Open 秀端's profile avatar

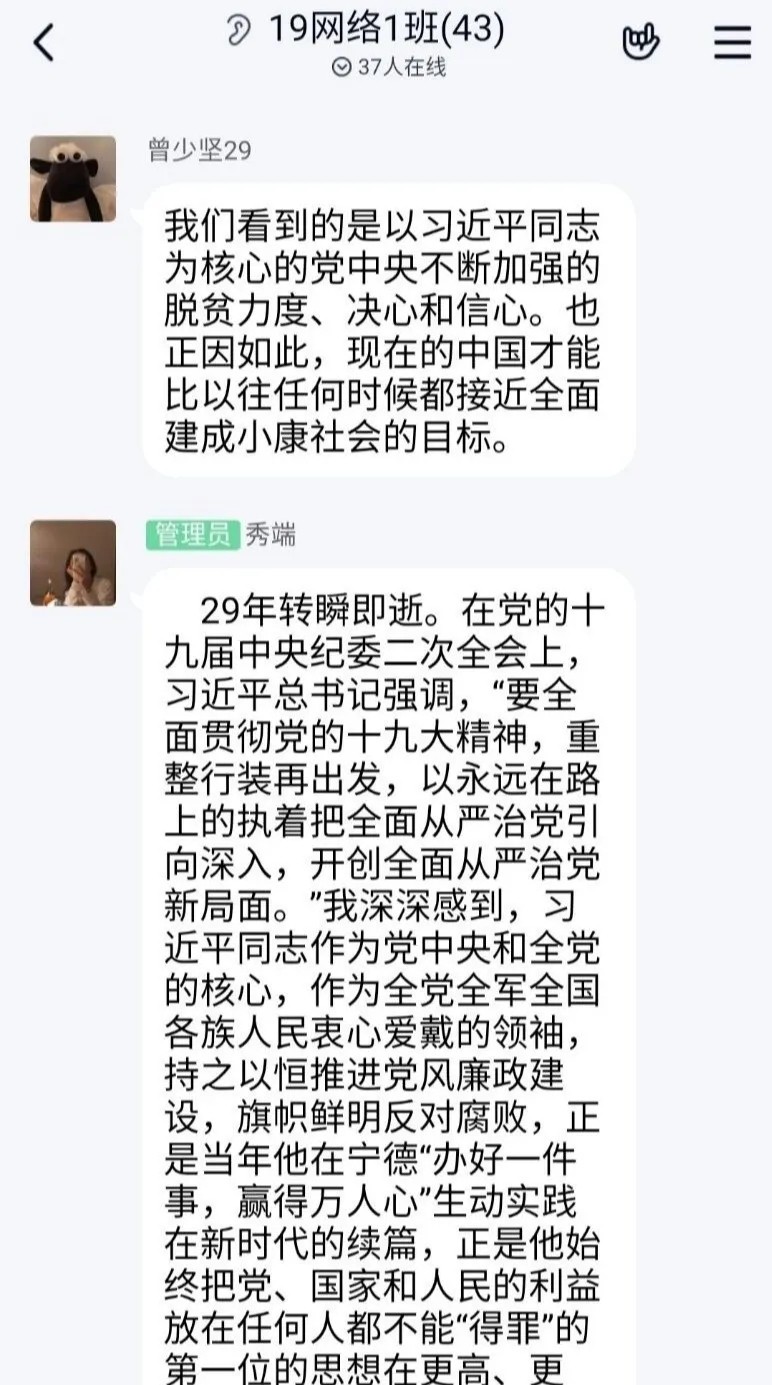tap(73, 562)
